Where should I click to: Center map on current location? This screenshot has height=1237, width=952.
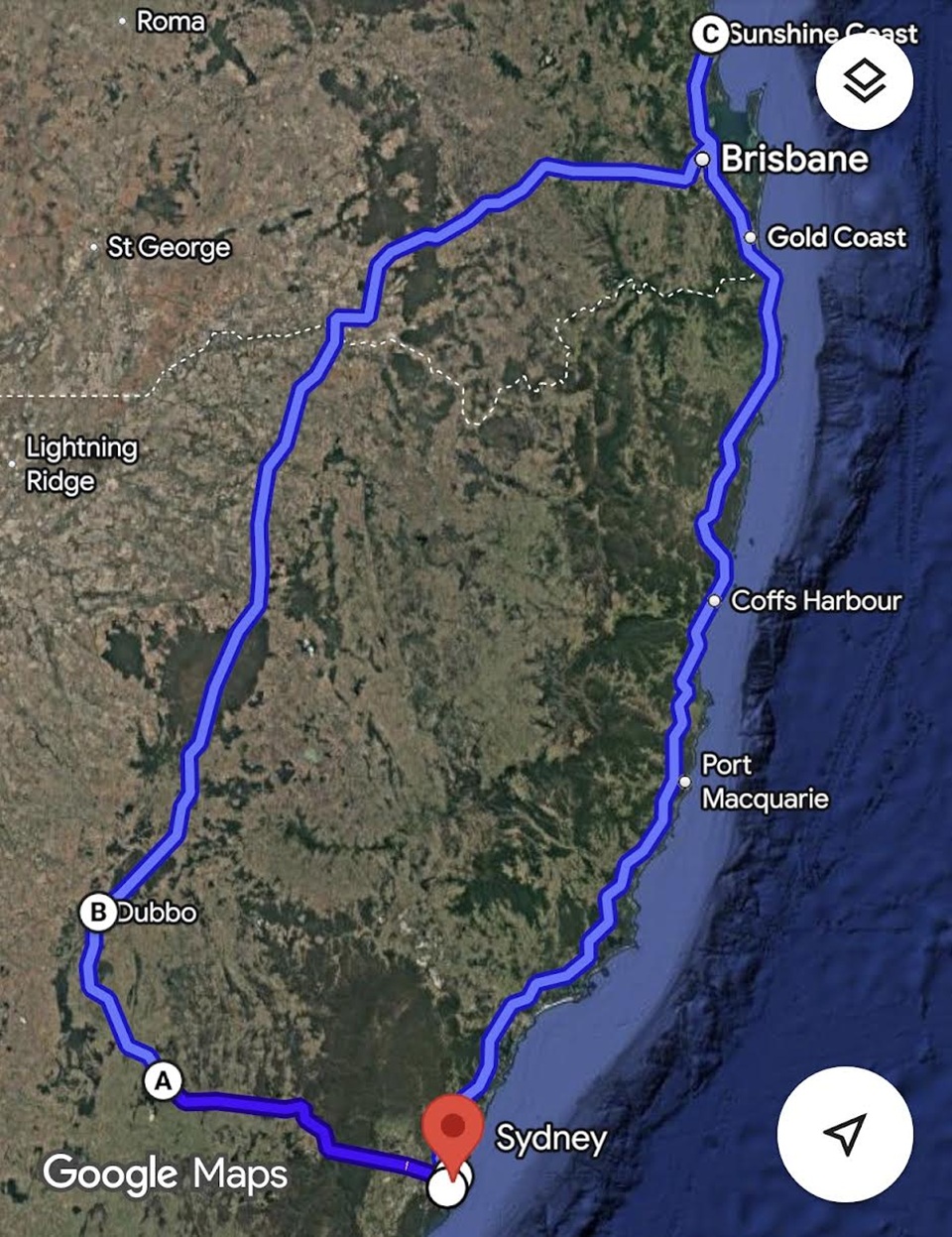tap(844, 1134)
